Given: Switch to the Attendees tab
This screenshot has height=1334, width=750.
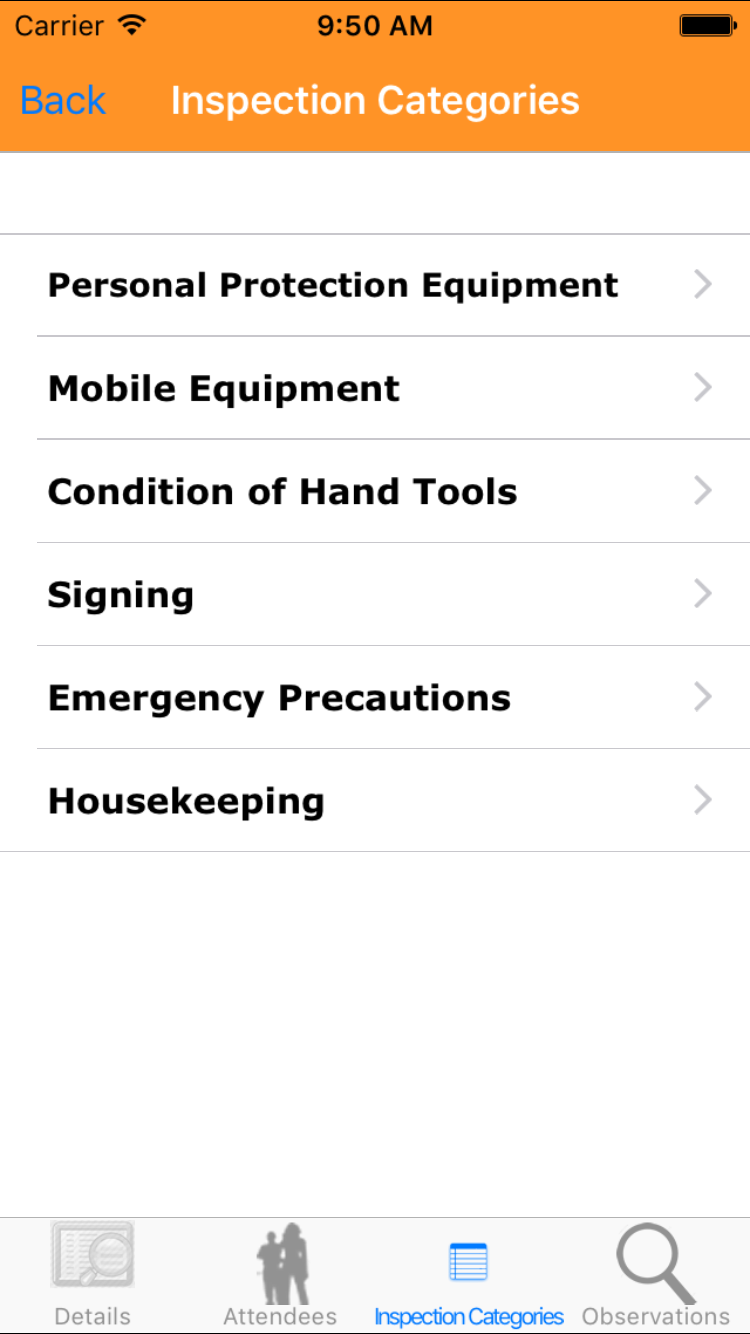Looking at the screenshot, I should (x=280, y=1275).
